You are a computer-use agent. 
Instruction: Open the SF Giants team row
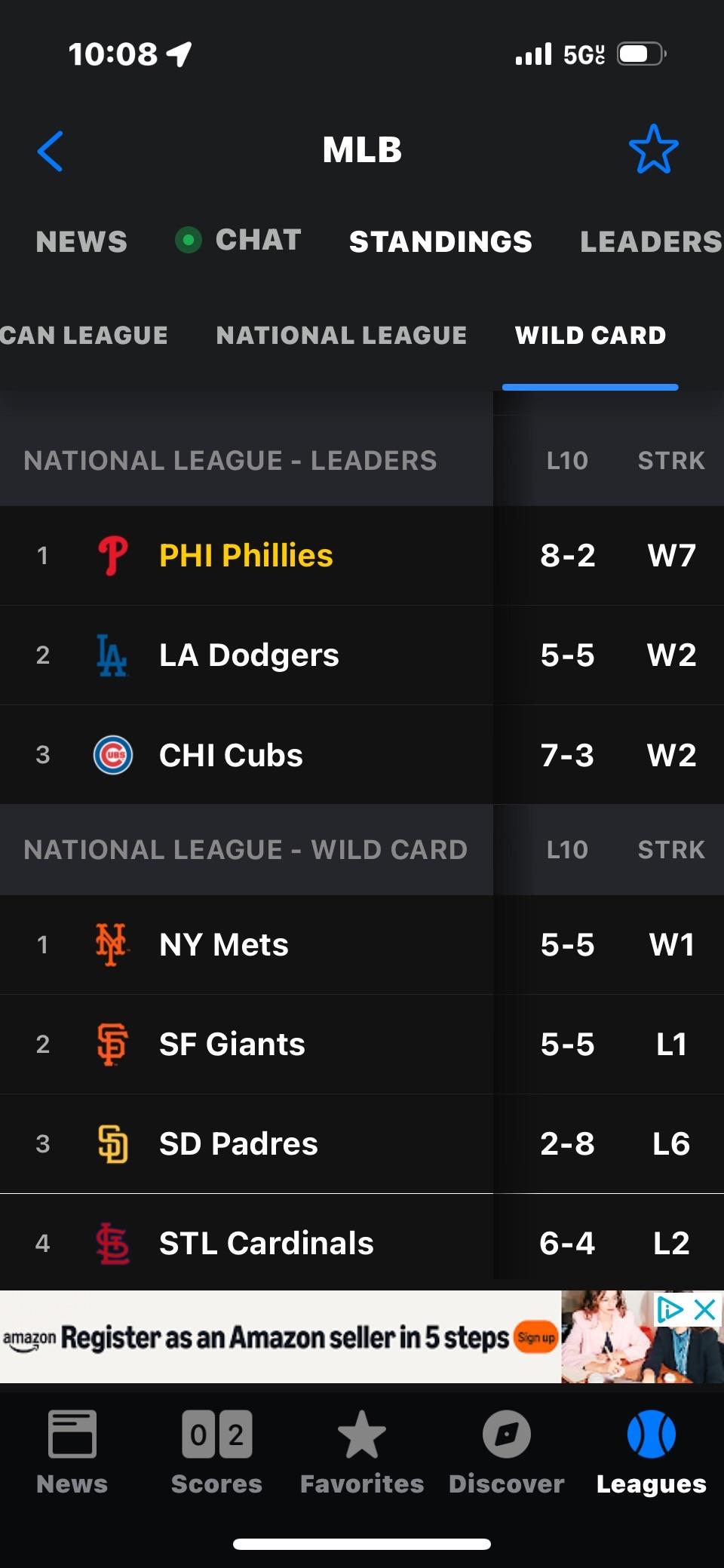362,1045
